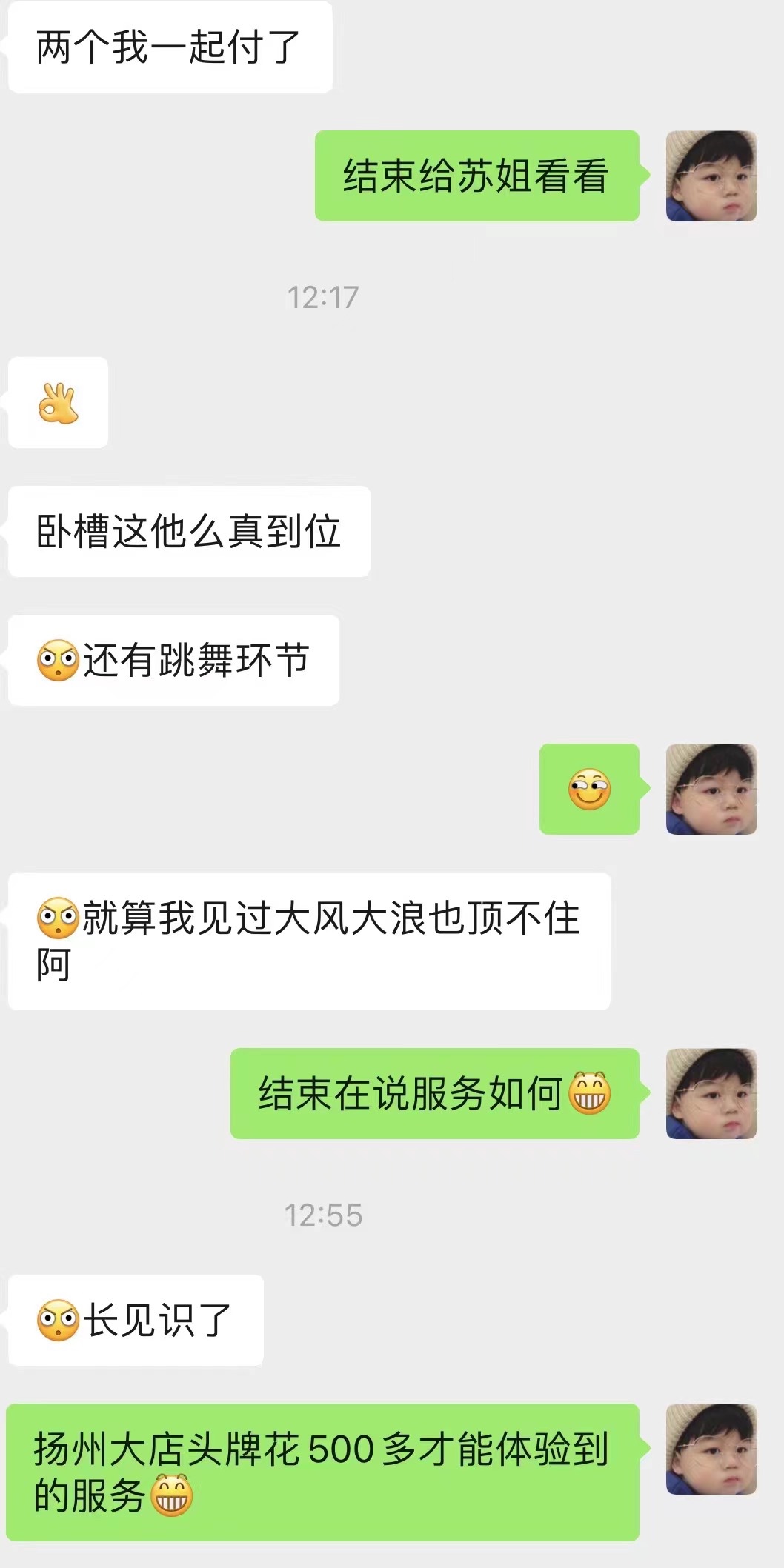View profile from avatar beside "结束在说服务如何"
784x1568 pixels.
pyautogui.click(x=711, y=1093)
